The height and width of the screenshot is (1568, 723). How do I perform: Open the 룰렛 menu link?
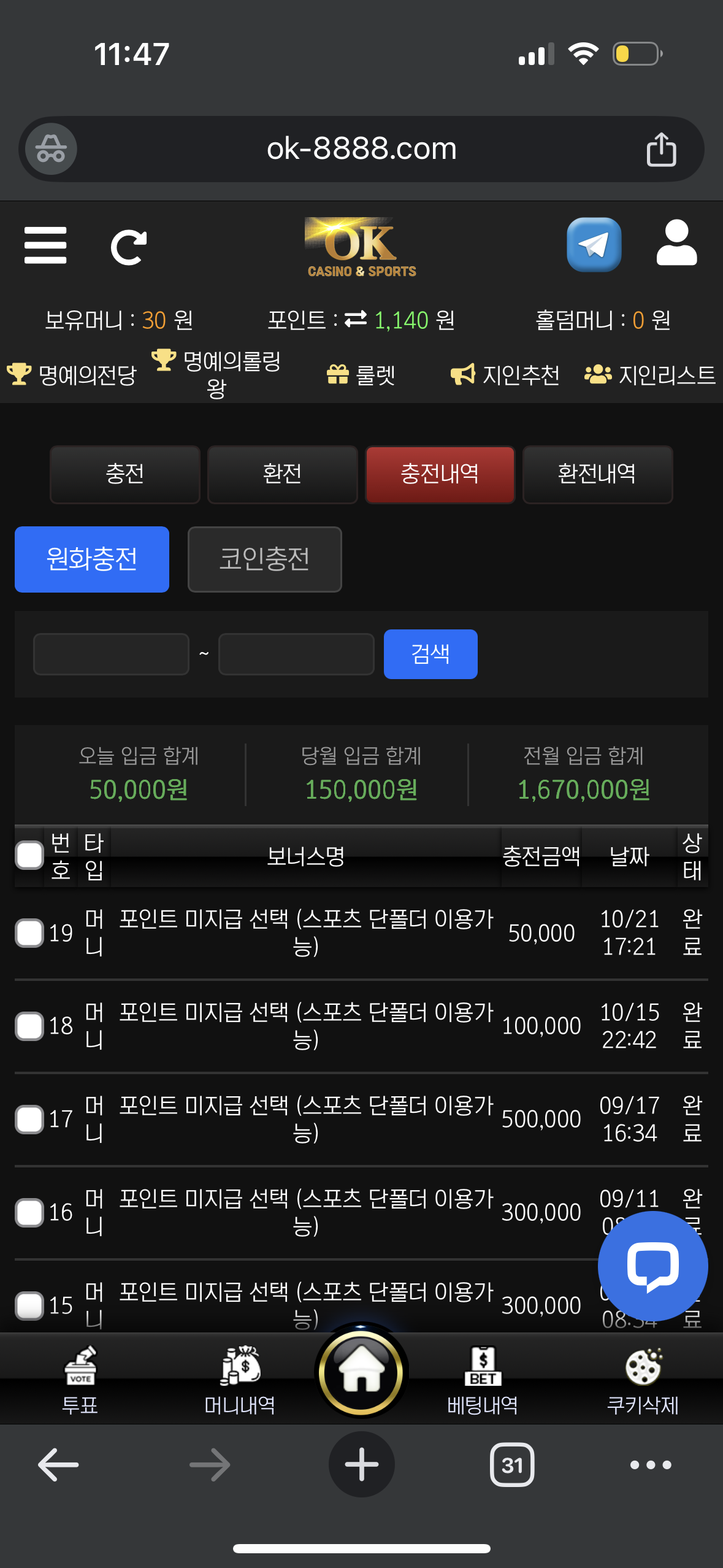[x=361, y=375]
